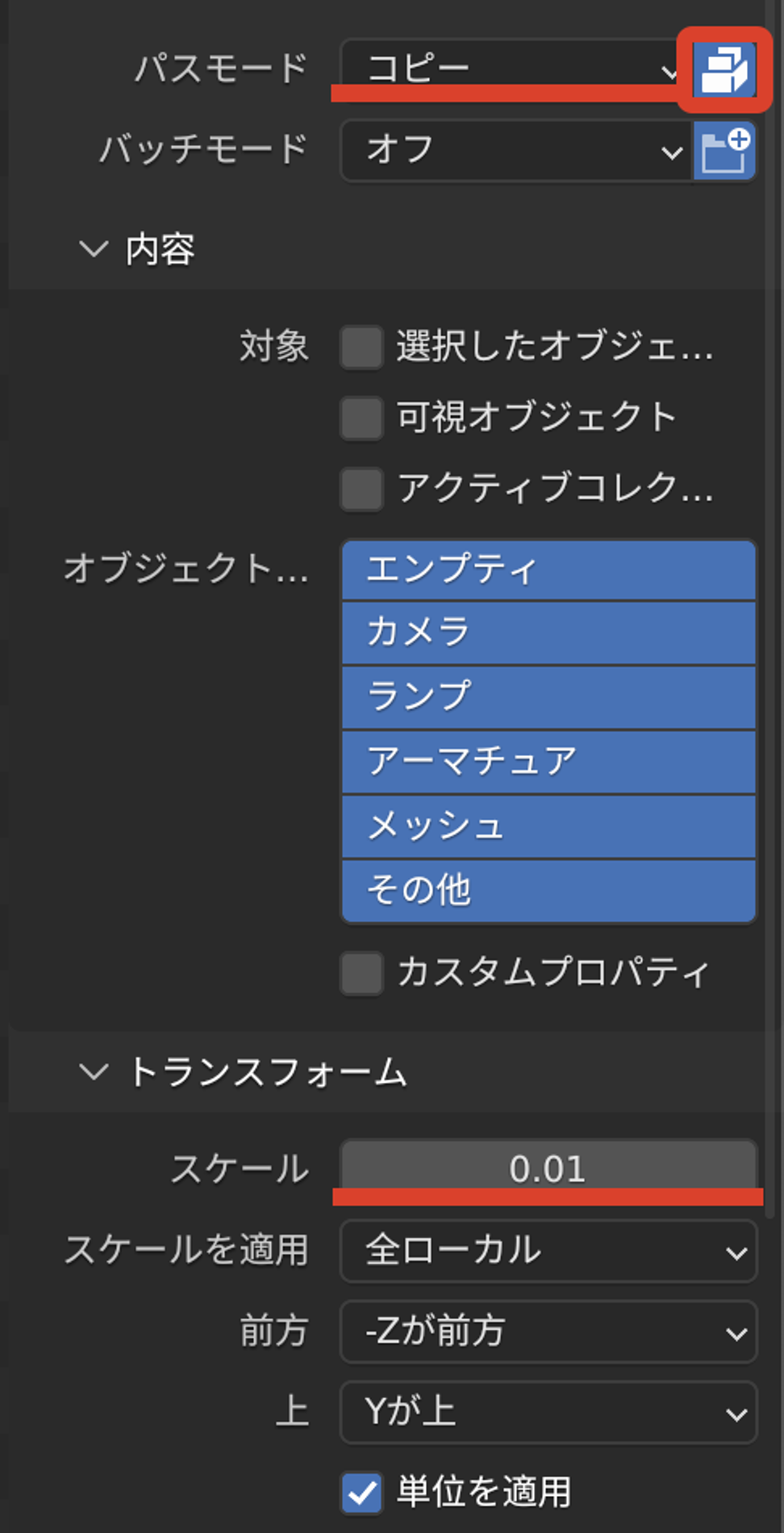Viewport: 784px width, 1533px height.
Task: Toggle the ランプ object type
Action: tap(548, 697)
